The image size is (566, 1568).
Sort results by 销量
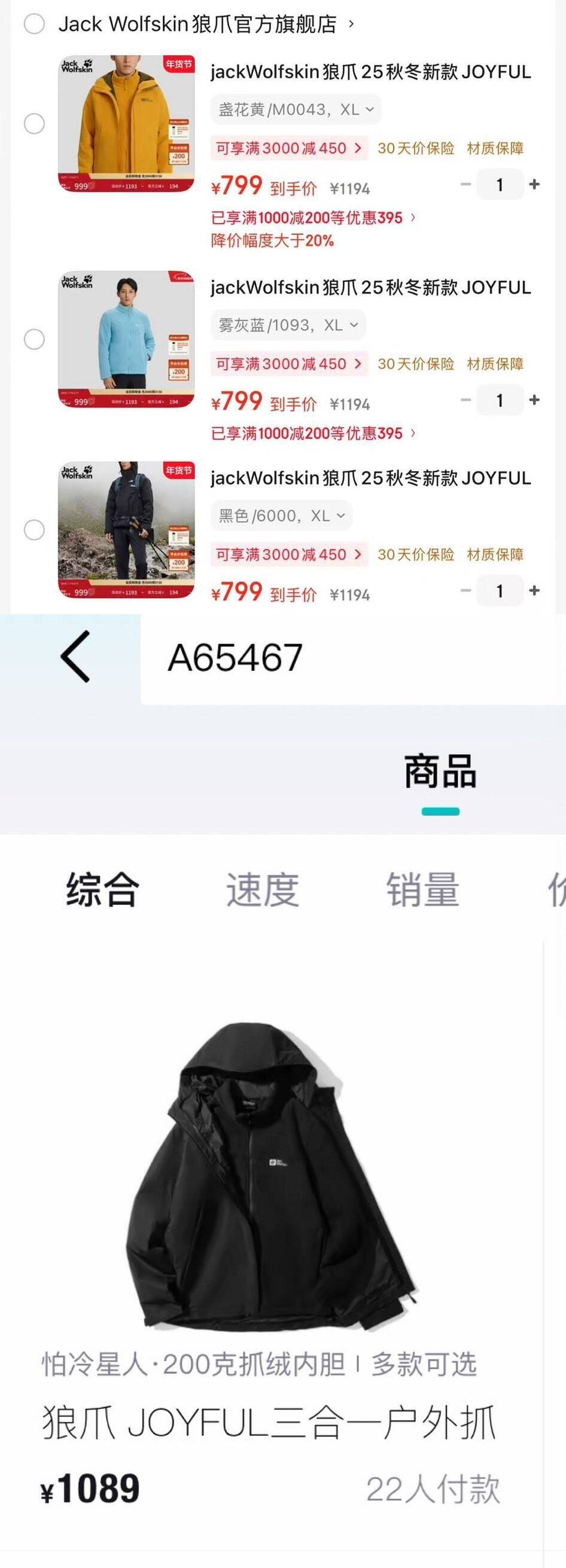pyautogui.click(x=423, y=889)
